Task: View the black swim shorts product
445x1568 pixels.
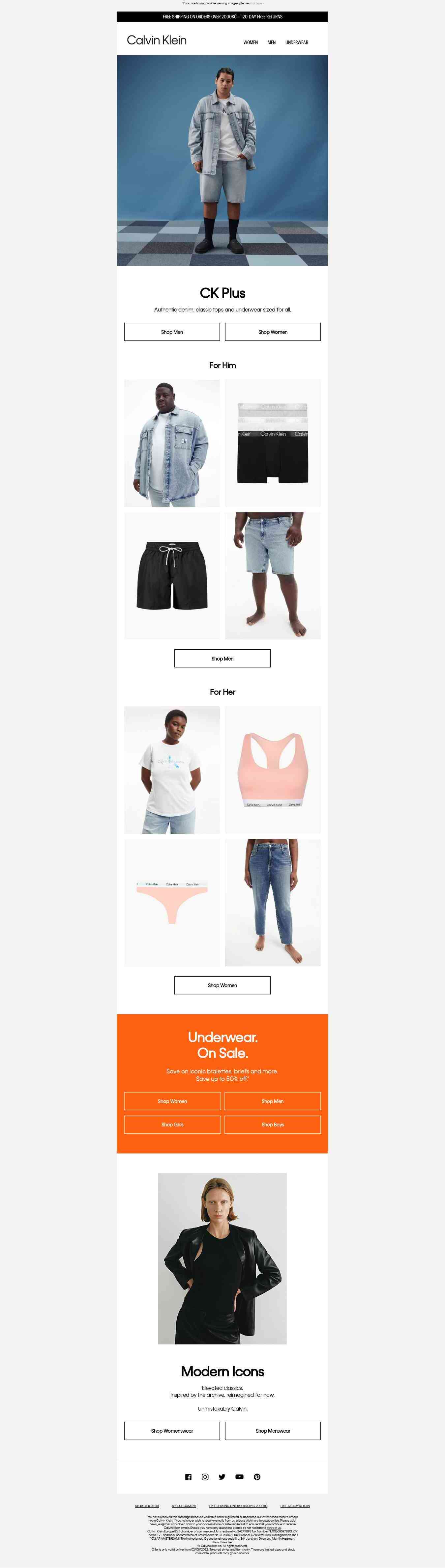Action: click(172, 576)
